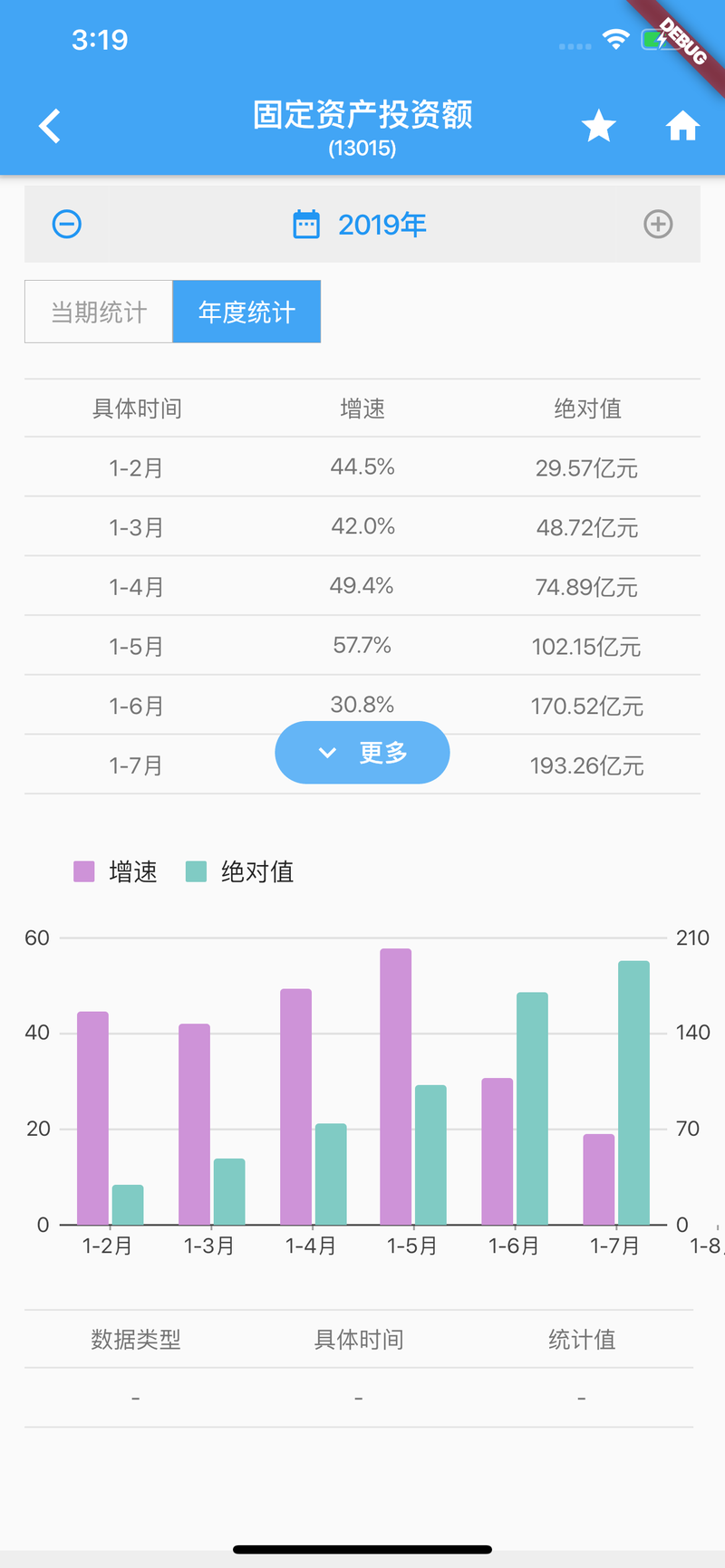Advance to the next year with plus
The height and width of the screenshot is (1568, 725).
658,224
